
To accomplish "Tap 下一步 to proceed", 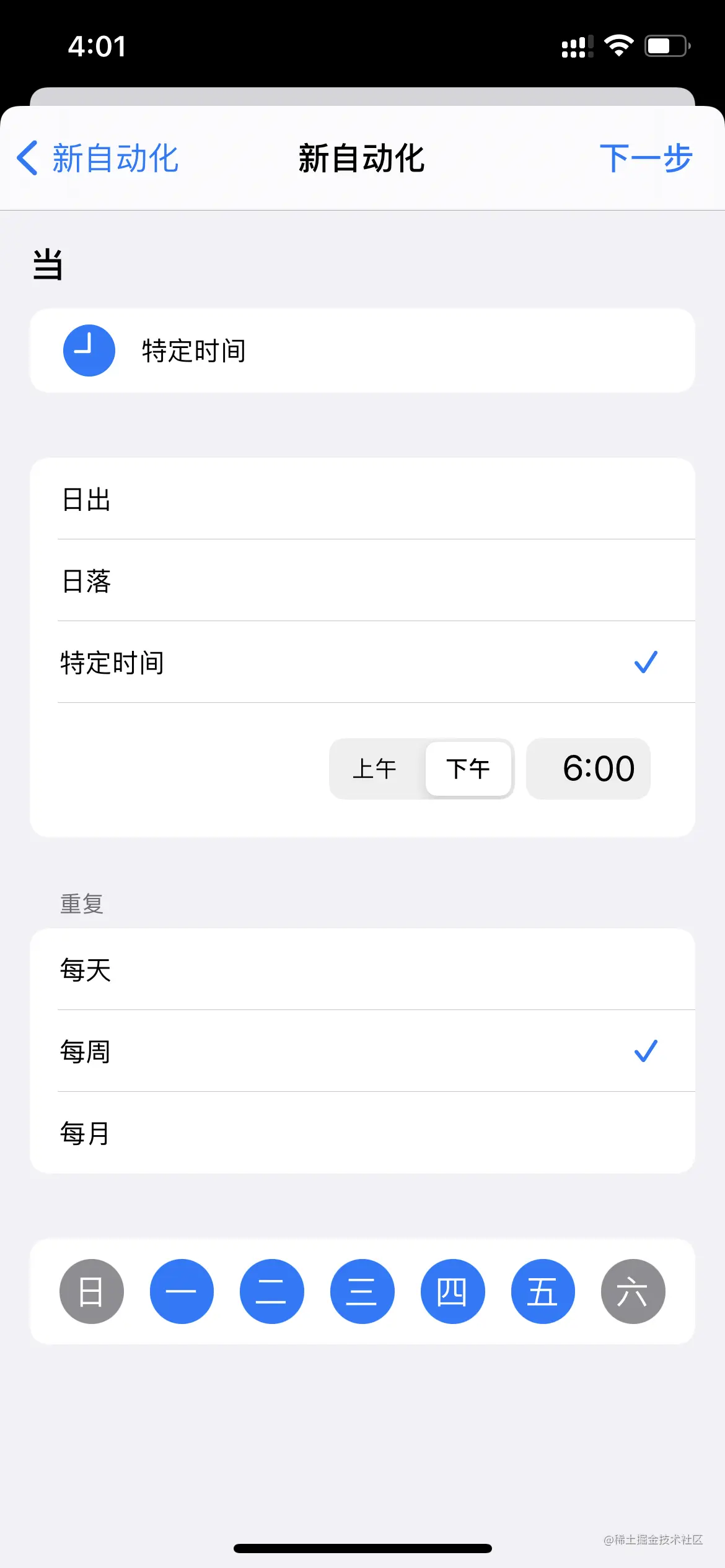I will pos(645,159).
